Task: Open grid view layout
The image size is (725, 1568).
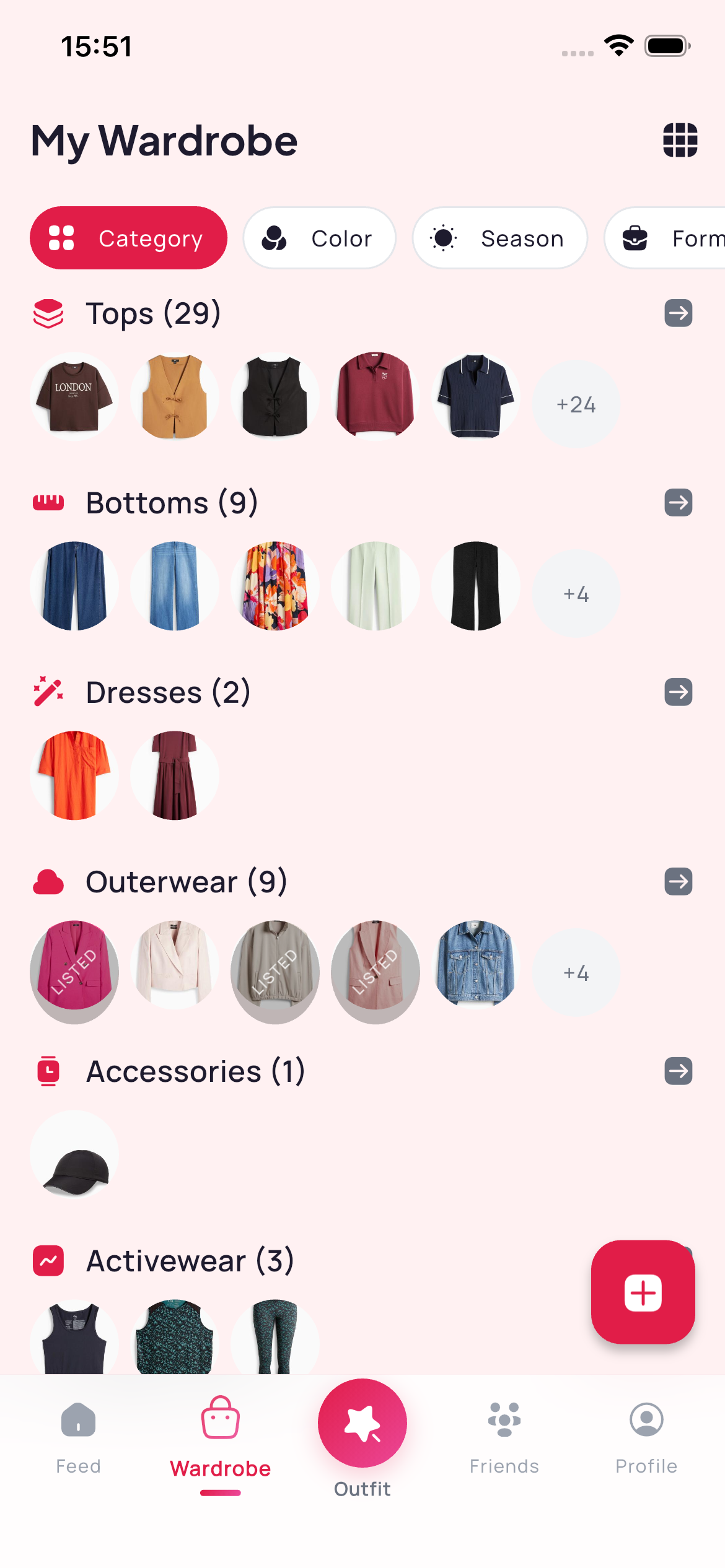Action: pyautogui.click(x=679, y=141)
